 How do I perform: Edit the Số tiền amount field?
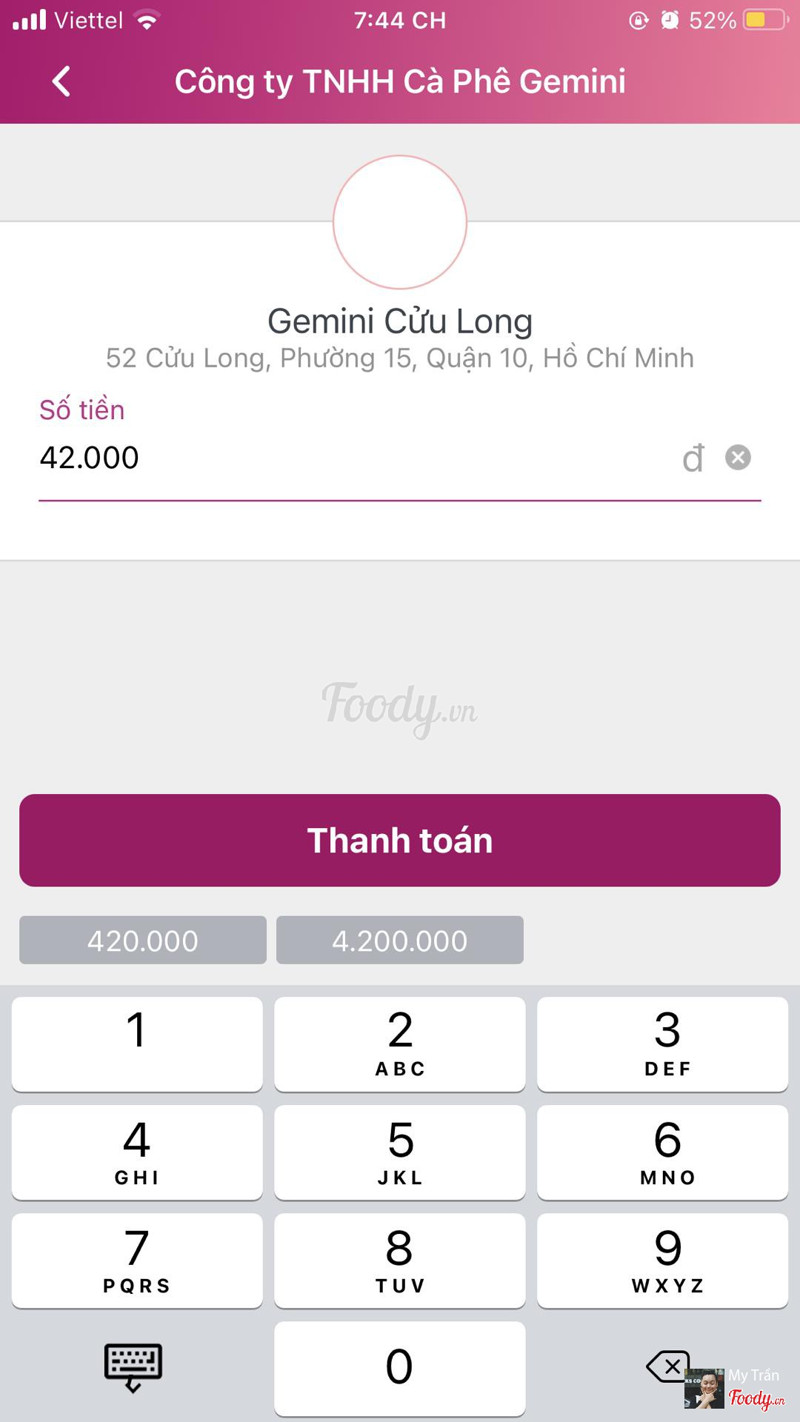[350, 458]
